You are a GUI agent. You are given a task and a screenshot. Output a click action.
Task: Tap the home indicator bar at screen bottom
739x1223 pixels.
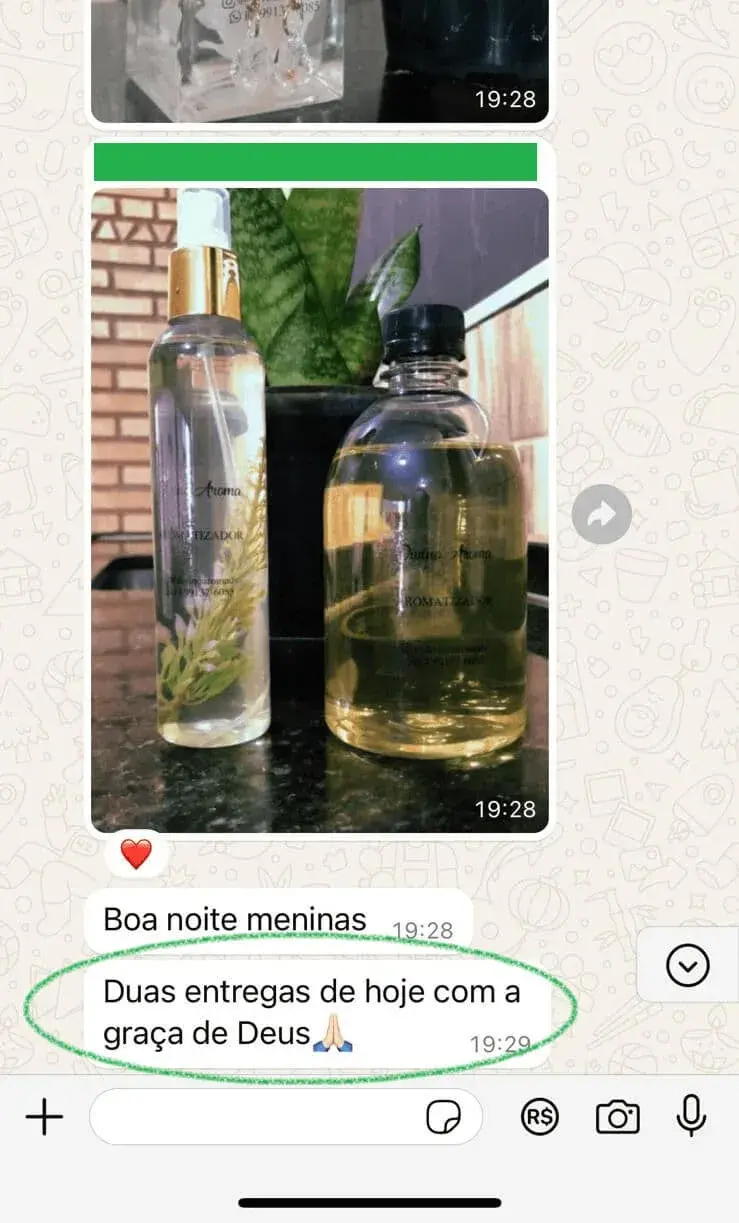coord(369,1203)
